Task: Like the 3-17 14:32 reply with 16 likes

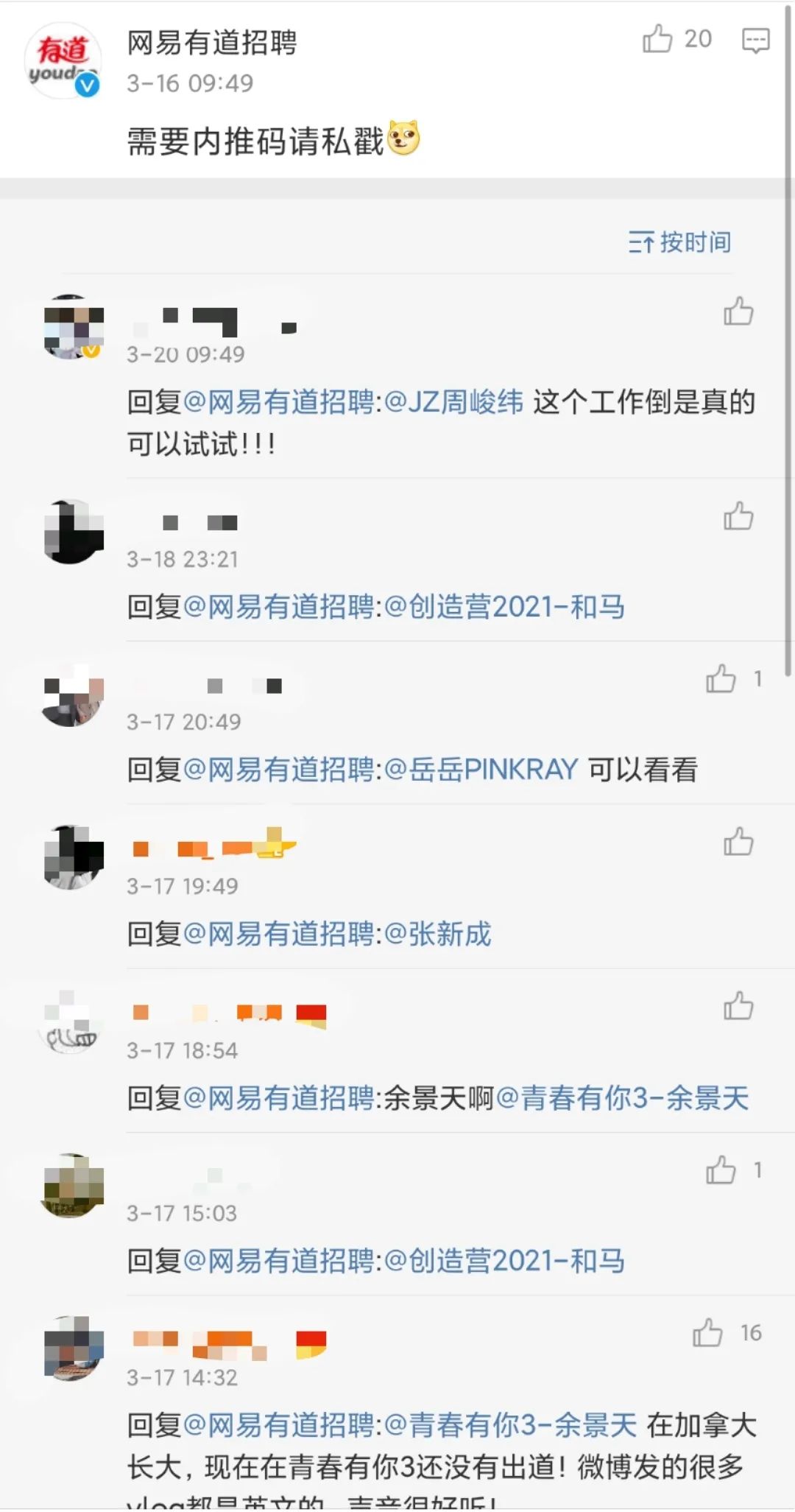Action: coord(707,1333)
